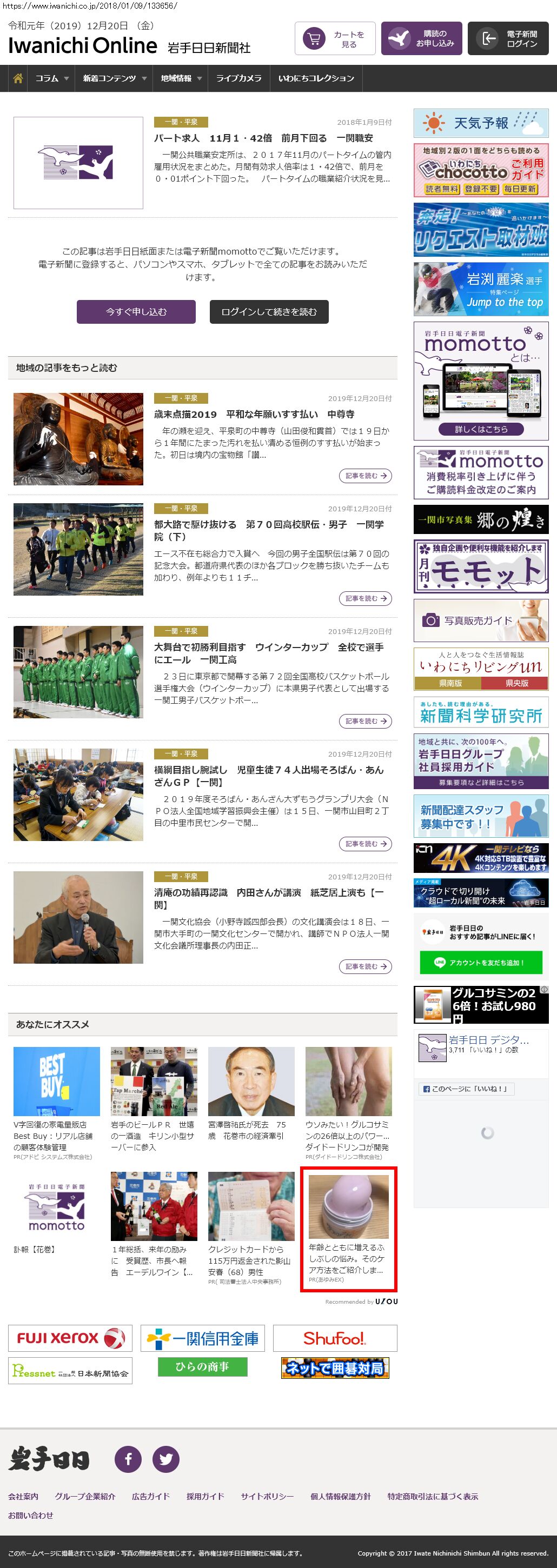
Task: Open the 会社案内 footer link
Action: coord(23,1496)
